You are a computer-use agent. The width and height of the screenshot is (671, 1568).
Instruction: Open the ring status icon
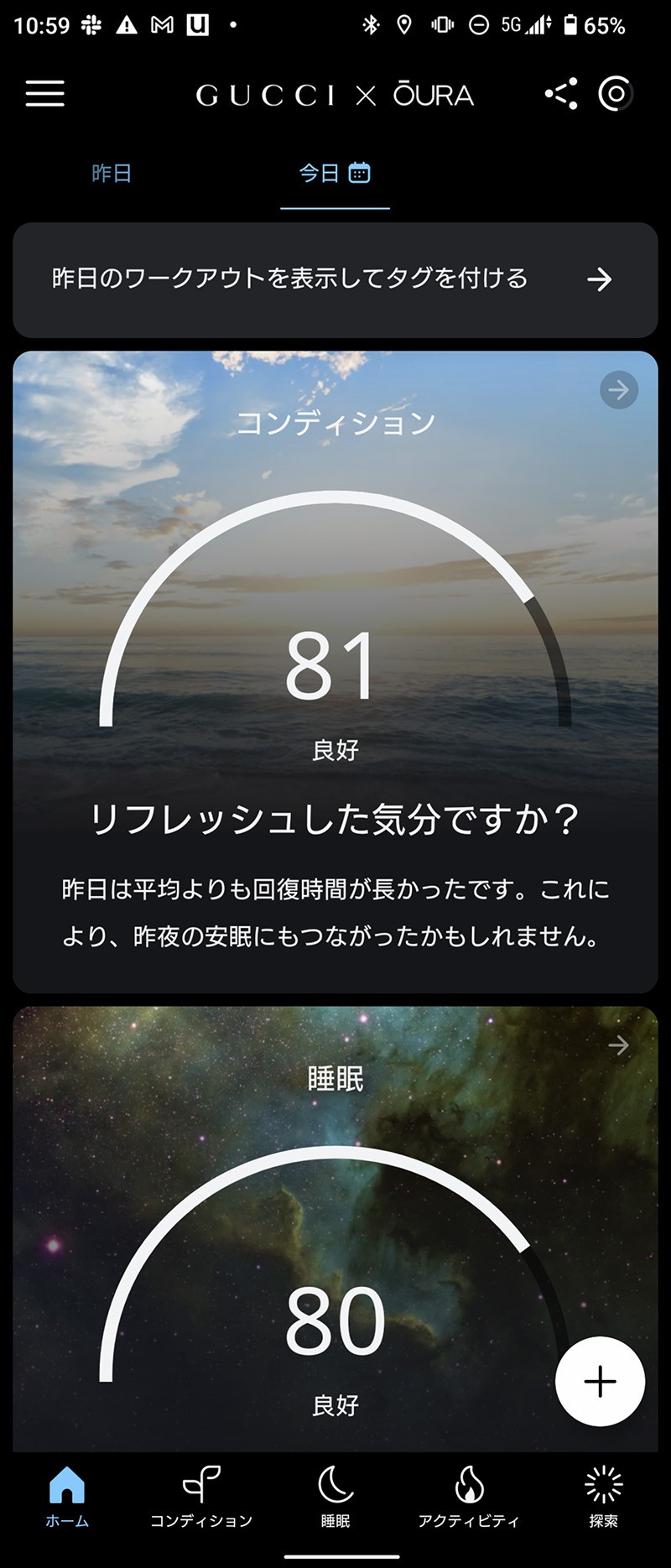point(615,93)
